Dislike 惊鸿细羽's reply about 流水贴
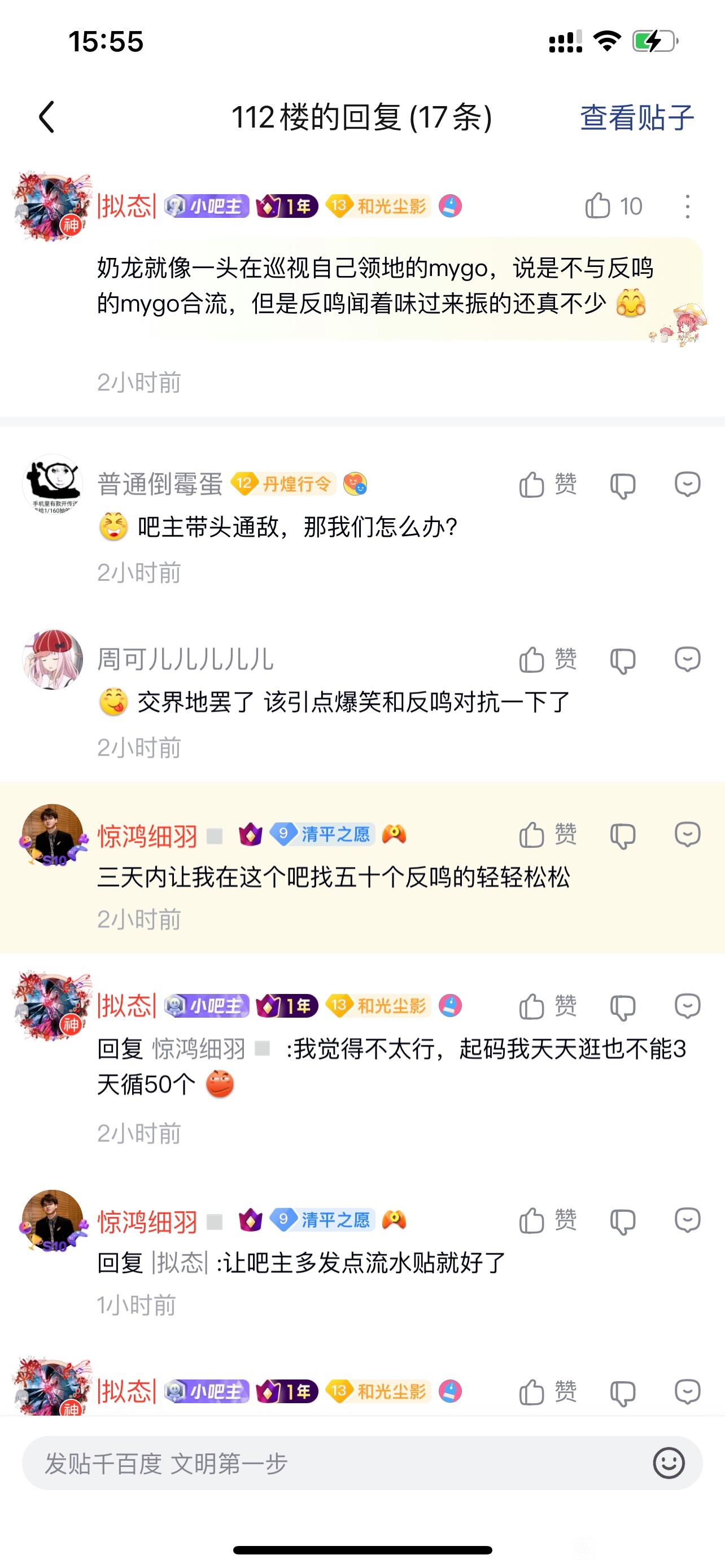This screenshot has height=1568, width=725. (623, 1221)
